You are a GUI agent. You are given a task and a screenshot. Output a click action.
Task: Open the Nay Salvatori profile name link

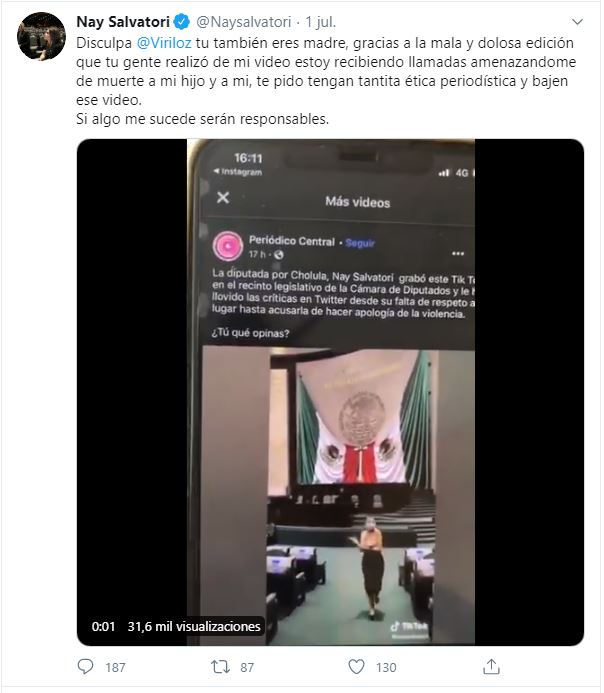(x=124, y=20)
